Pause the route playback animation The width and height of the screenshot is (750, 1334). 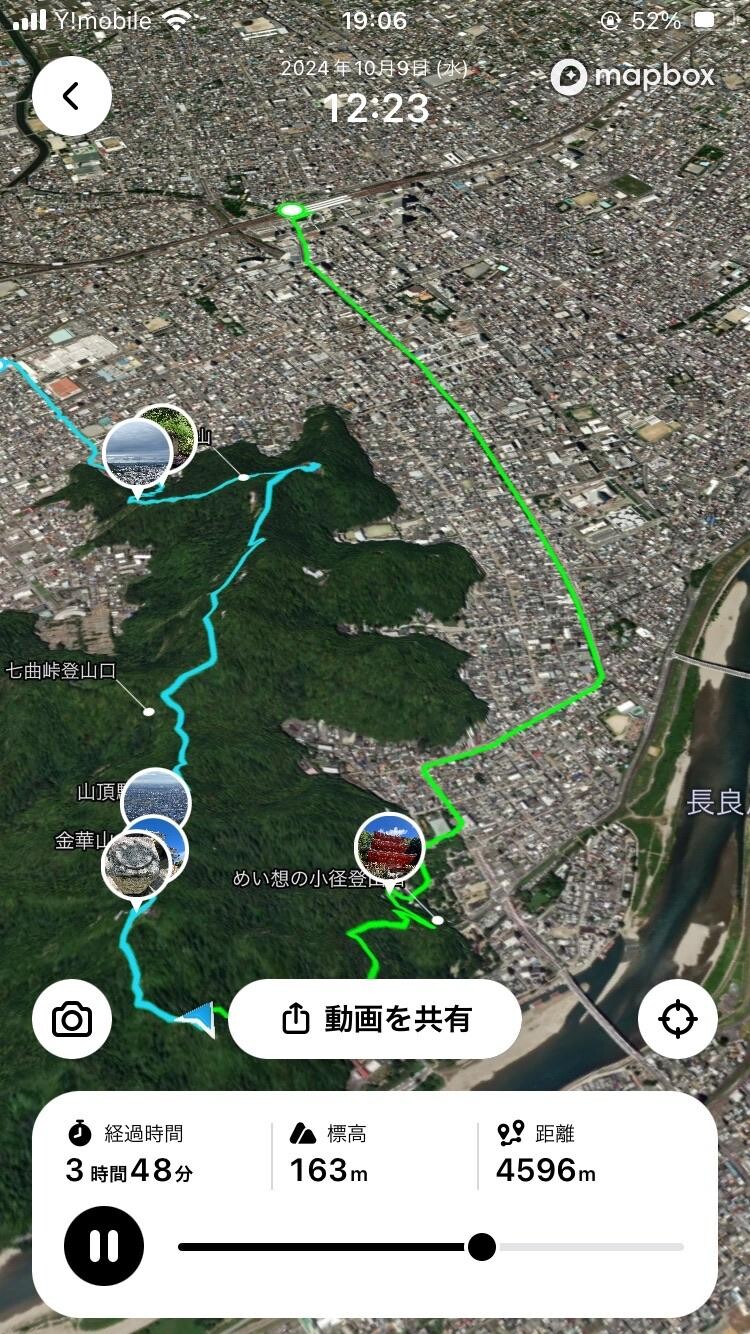103,1246
